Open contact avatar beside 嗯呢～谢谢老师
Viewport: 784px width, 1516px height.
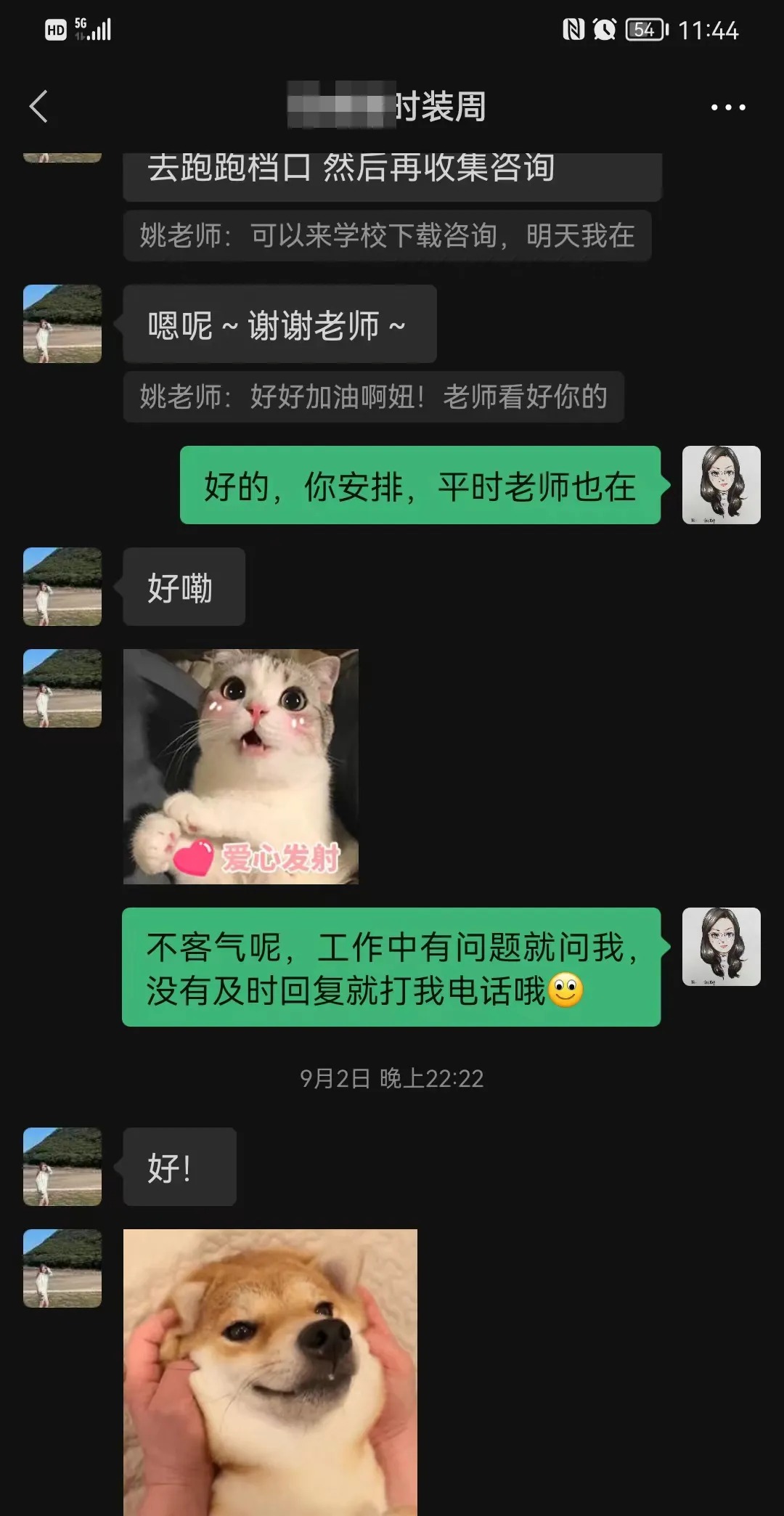[62, 324]
